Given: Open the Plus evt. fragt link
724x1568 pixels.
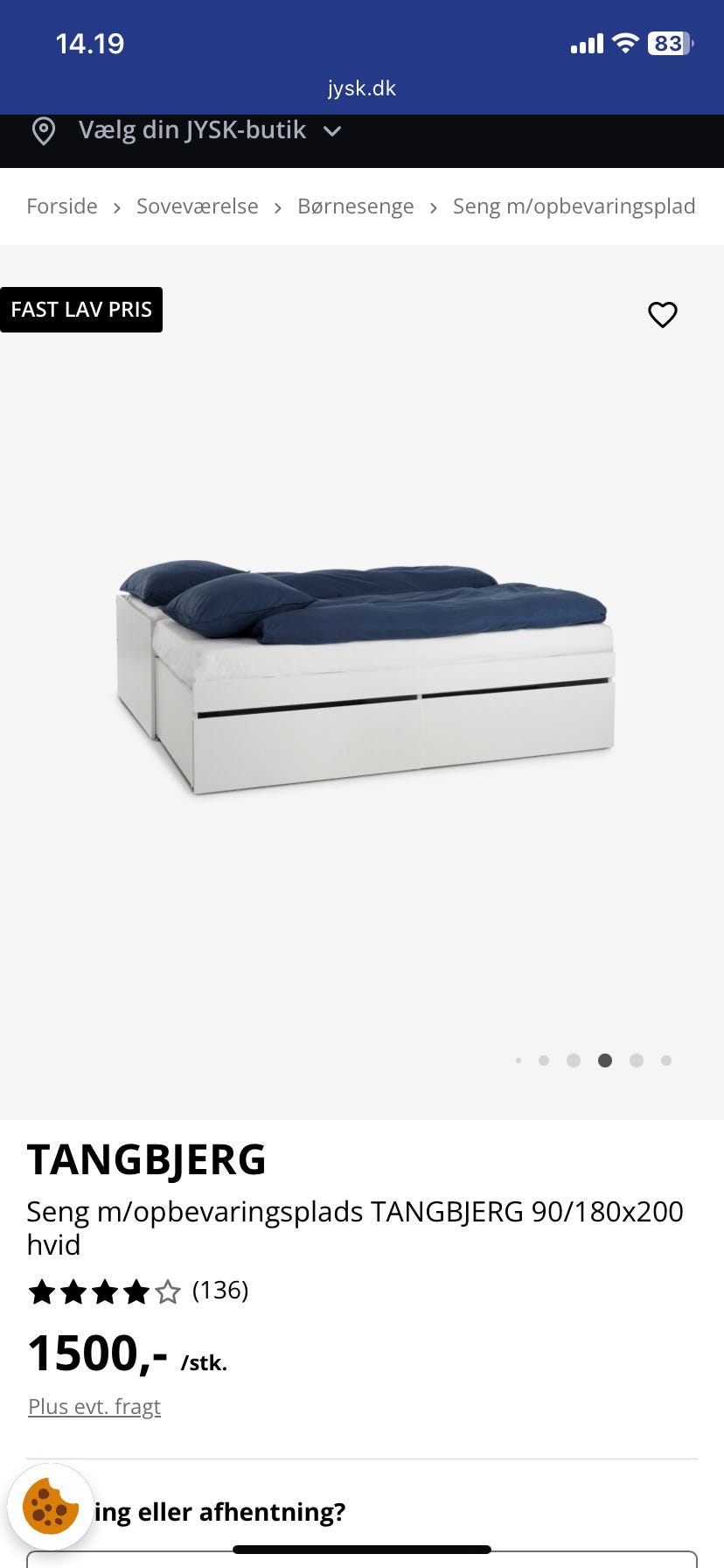Looking at the screenshot, I should 94,1406.
